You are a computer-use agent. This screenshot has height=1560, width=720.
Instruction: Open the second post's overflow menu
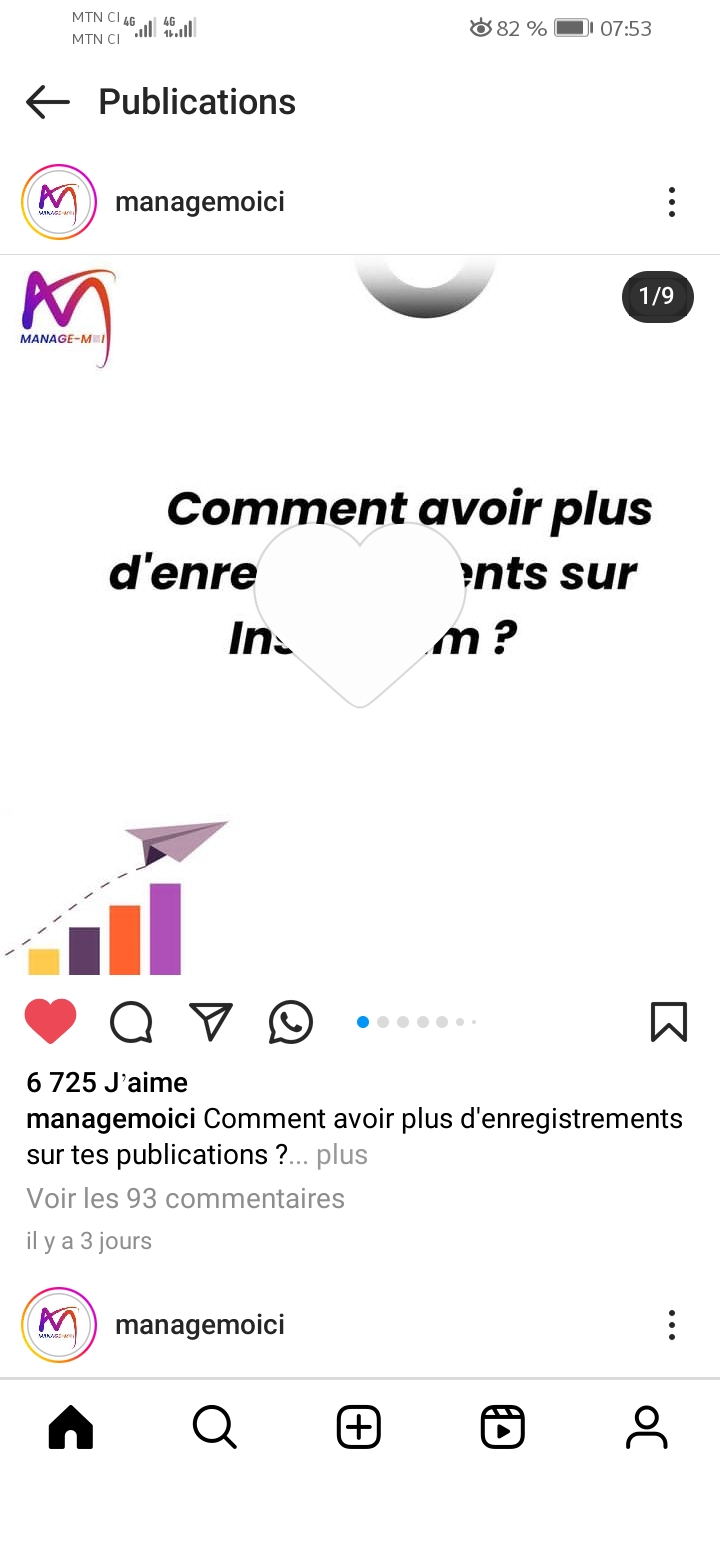(672, 1325)
